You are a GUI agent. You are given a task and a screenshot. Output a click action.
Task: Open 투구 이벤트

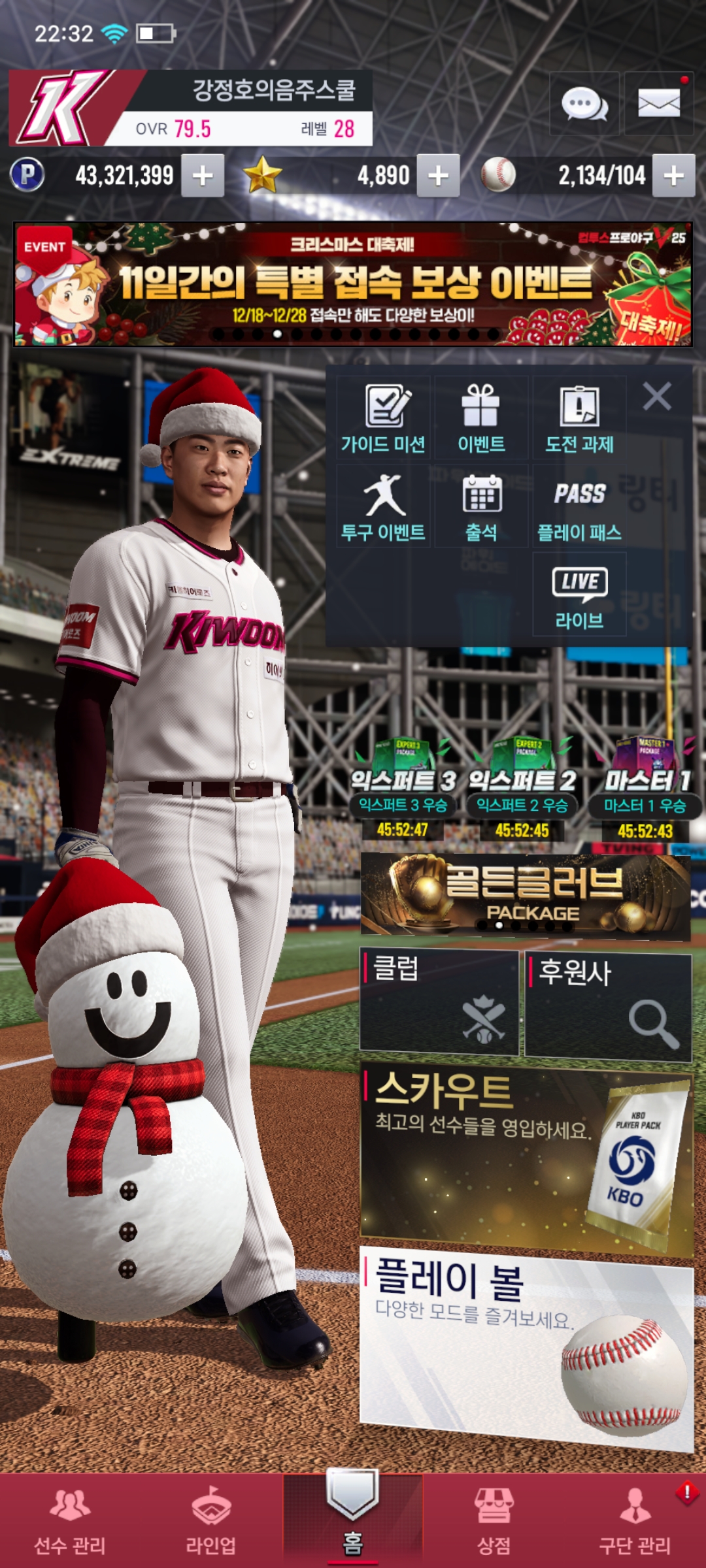pyautogui.click(x=384, y=507)
